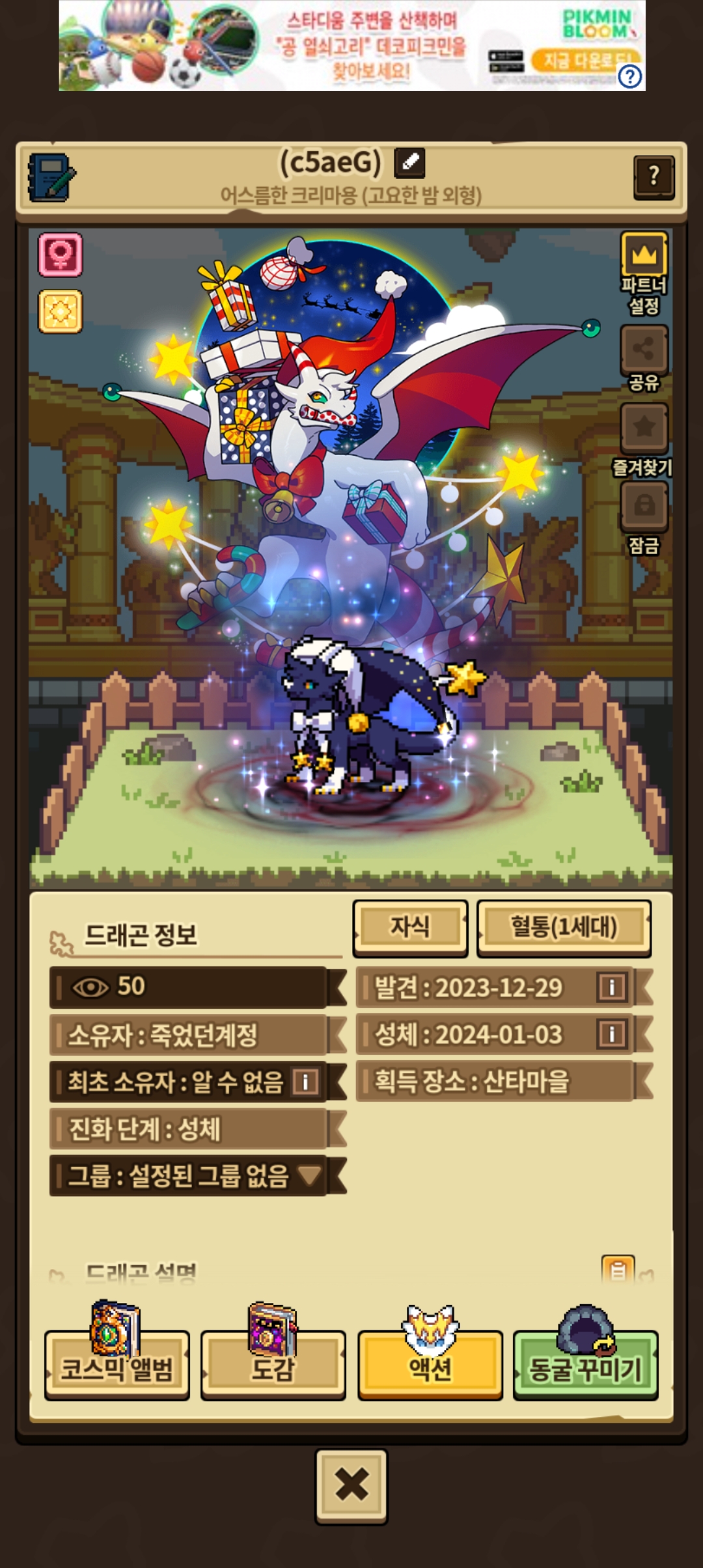Screen dimensions: 703x1568
Task: Add dragon to favorites (즐겨찾기)
Action: (644, 440)
